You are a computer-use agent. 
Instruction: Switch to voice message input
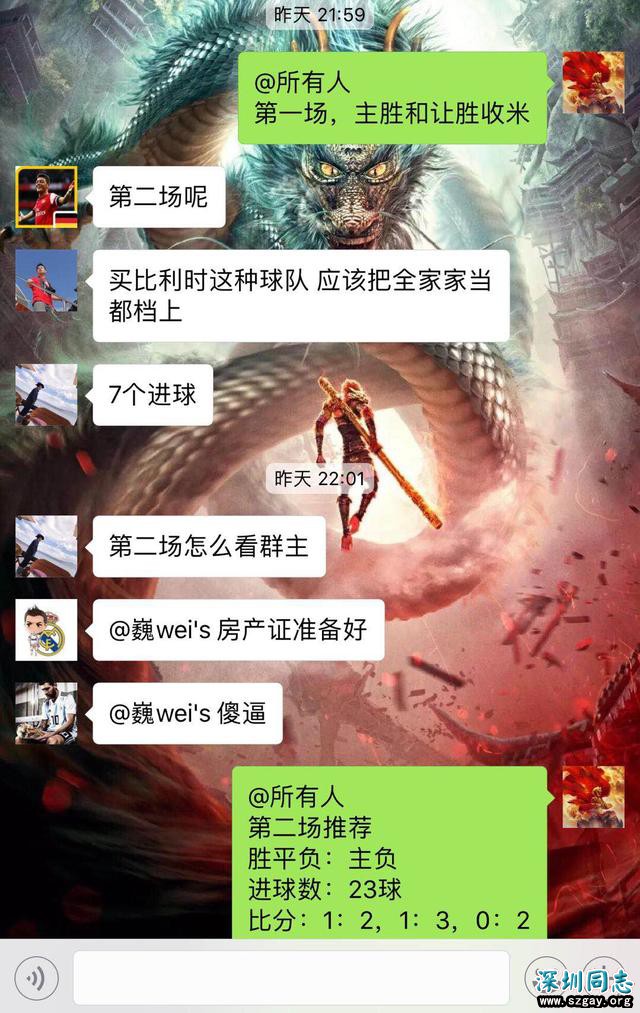36,977
